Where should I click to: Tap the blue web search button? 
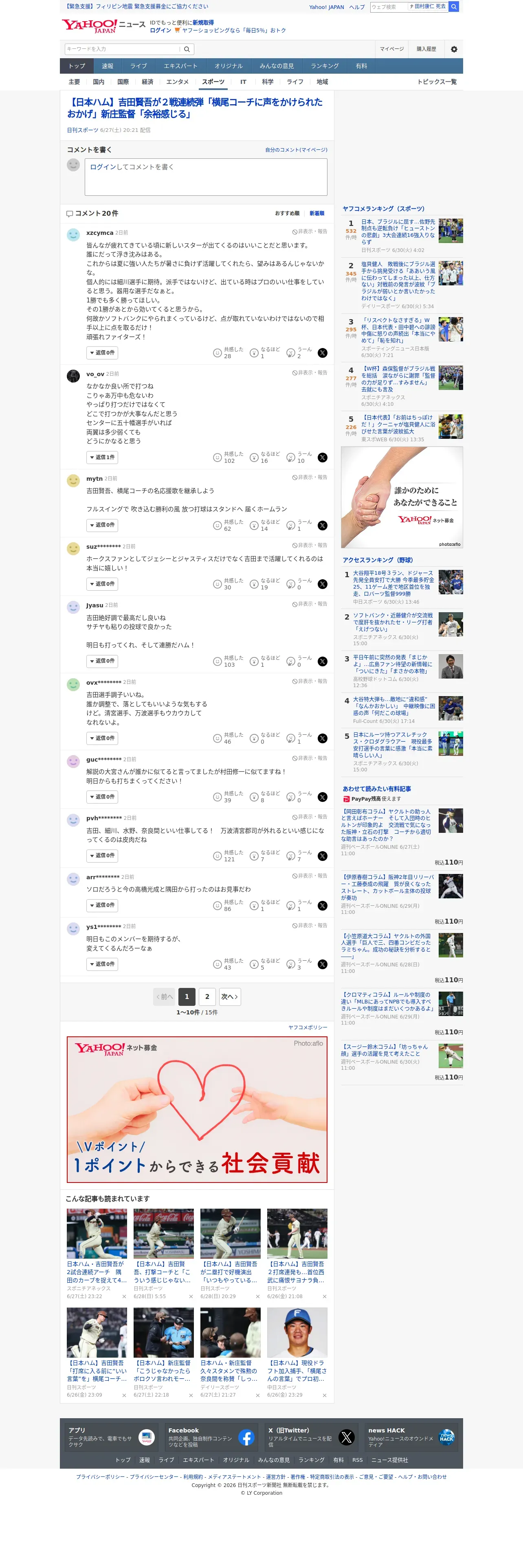pos(454,7)
